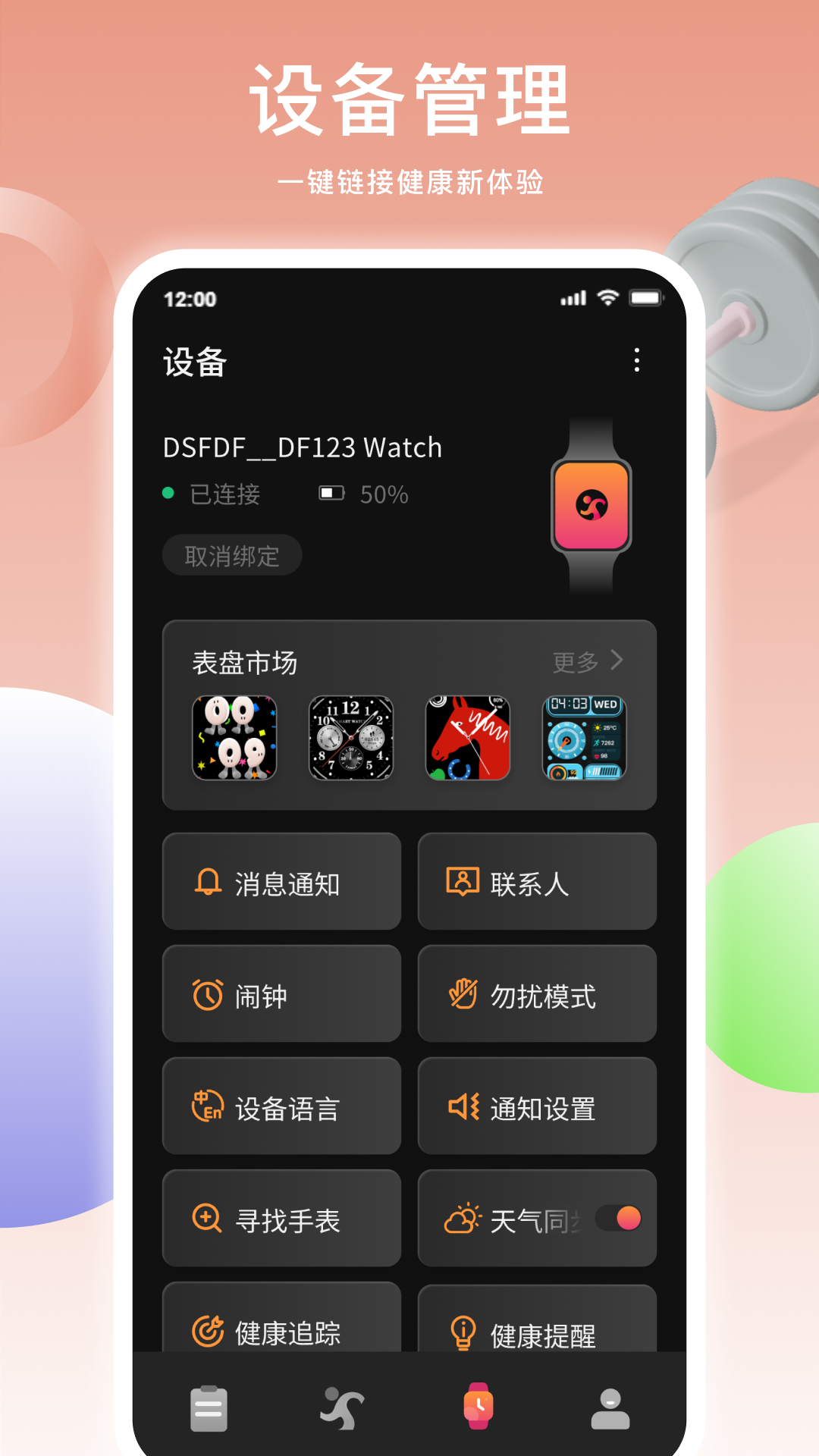Toggle the 天气同步 switch off
Image resolution: width=819 pixels, height=1456 pixels.
[619, 1217]
